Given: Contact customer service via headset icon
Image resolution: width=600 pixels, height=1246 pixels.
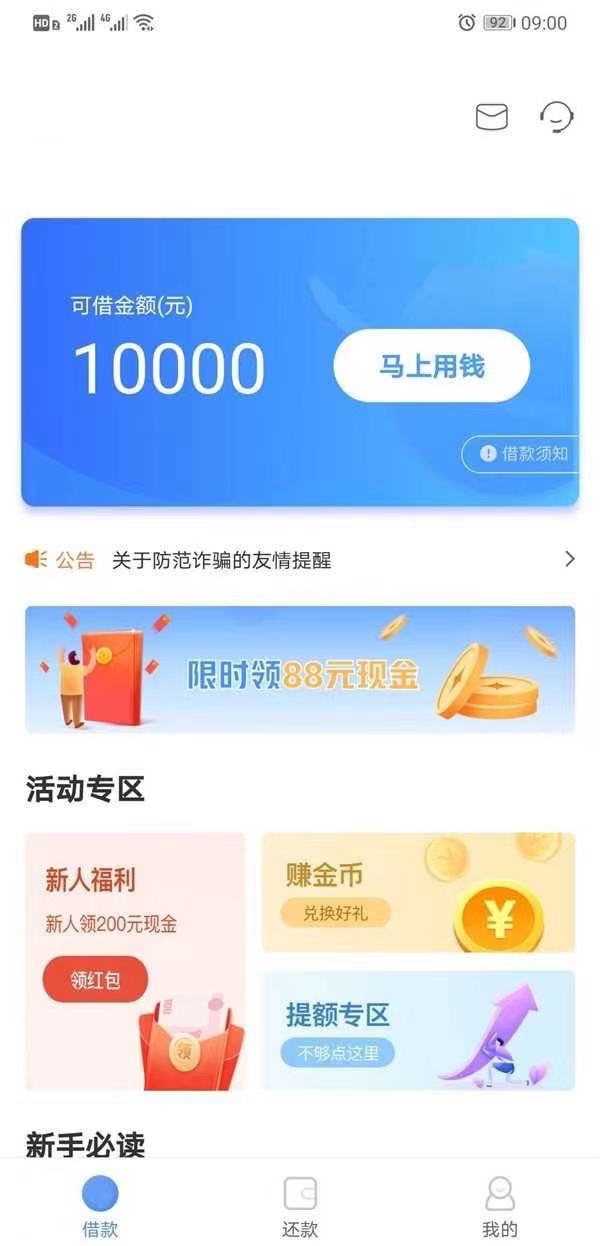Looking at the screenshot, I should tap(556, 118).
